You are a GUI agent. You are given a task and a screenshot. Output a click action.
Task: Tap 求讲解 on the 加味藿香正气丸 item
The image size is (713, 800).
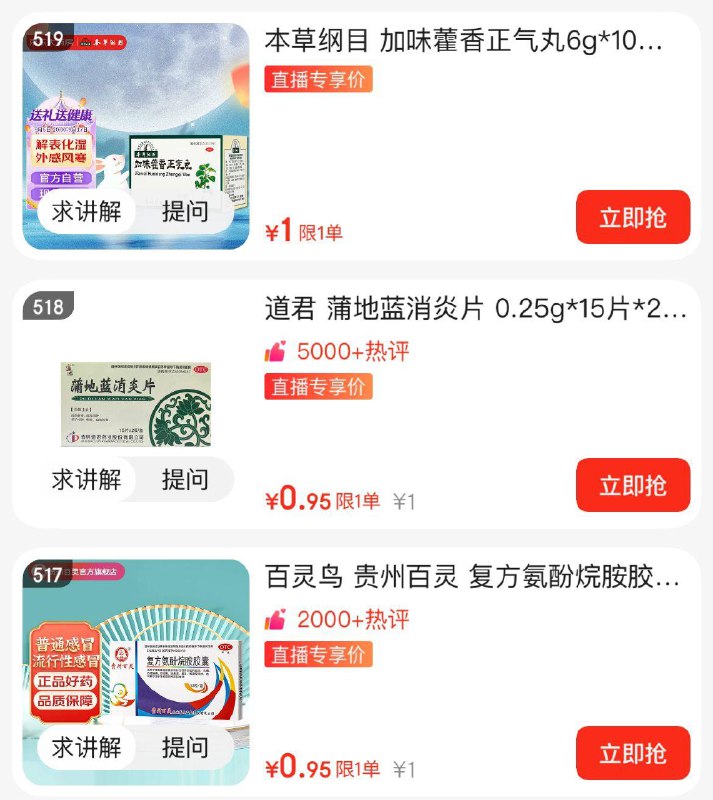coord(86,211)
